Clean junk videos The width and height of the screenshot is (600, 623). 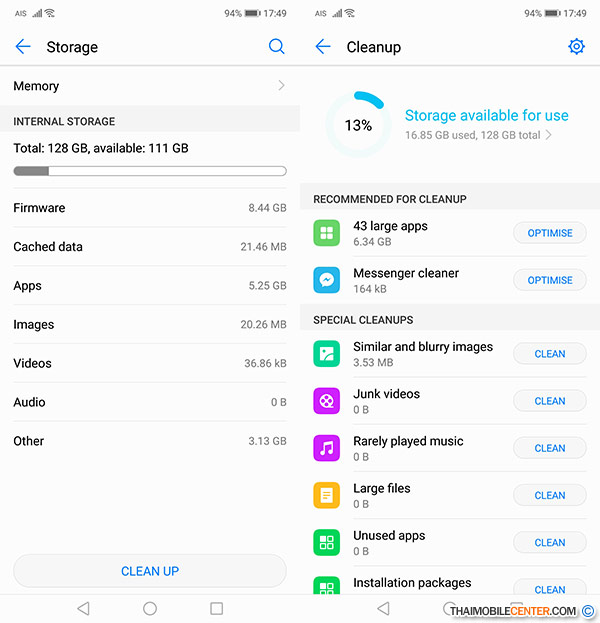(x=550, y=401)
